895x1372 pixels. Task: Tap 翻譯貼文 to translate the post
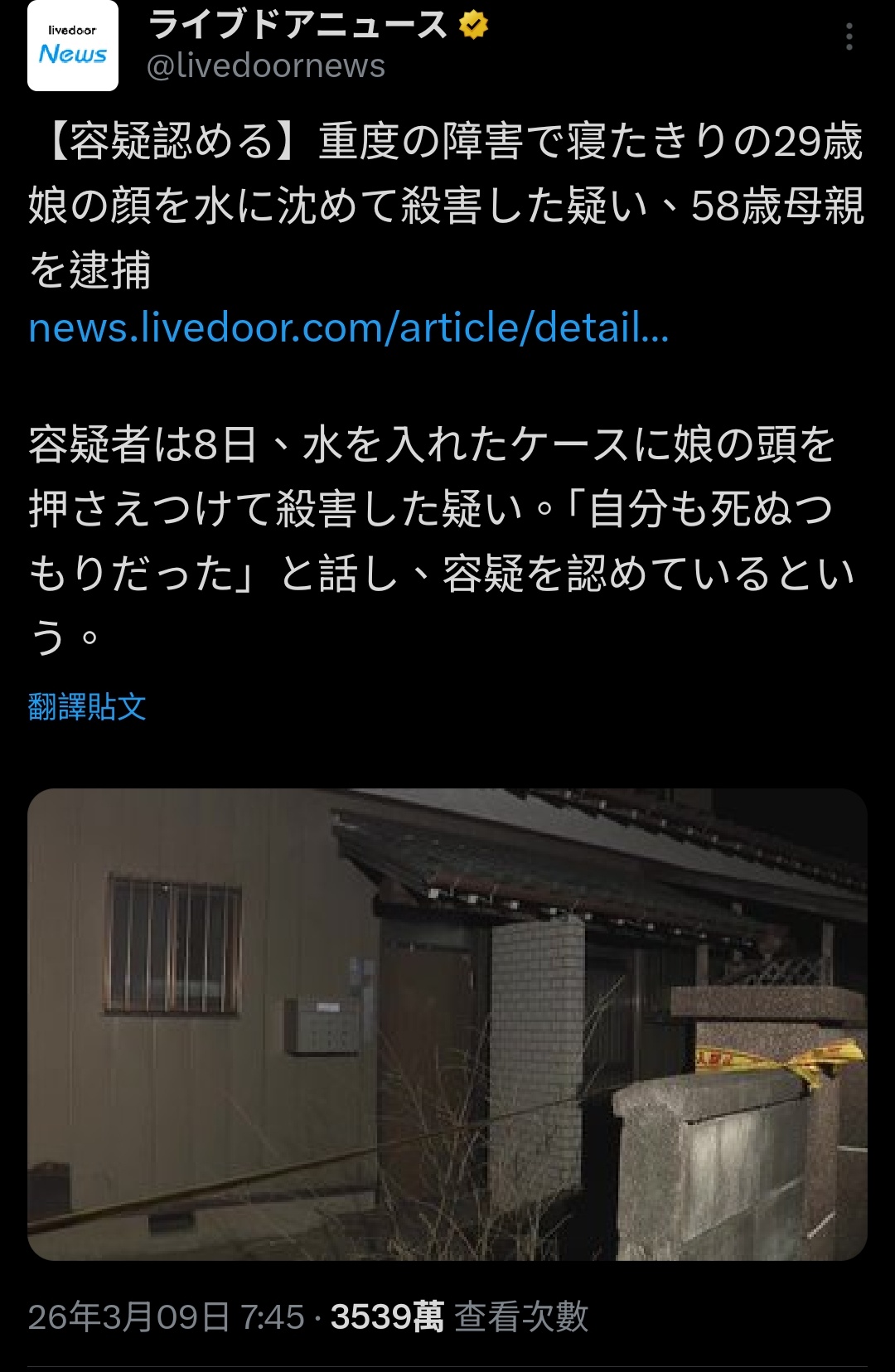tap(87, 707)
